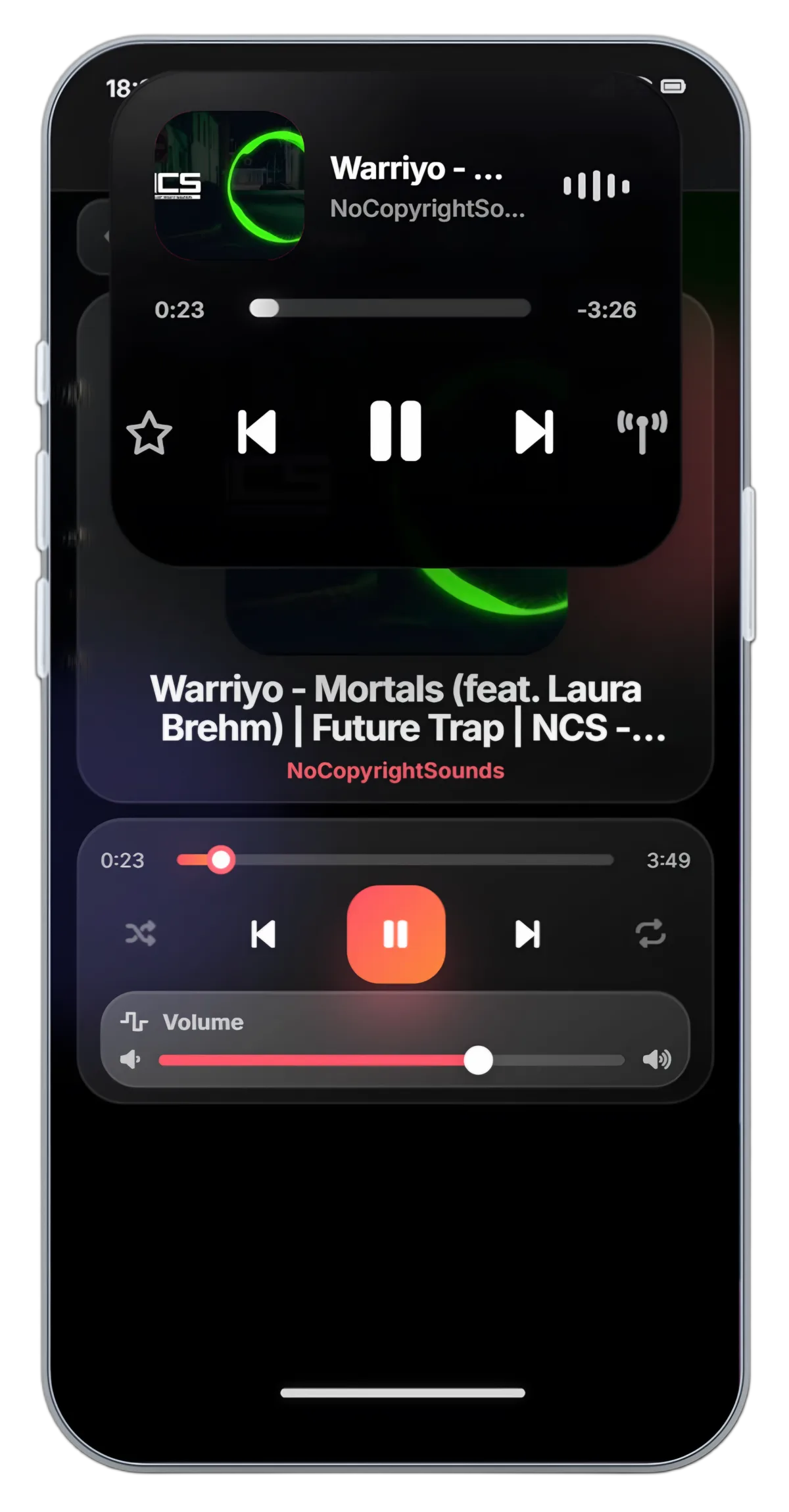The width and height of the screenshot is (789, 1512).
Task: Skip to next track in the top player
Action: tap(534, 432)
